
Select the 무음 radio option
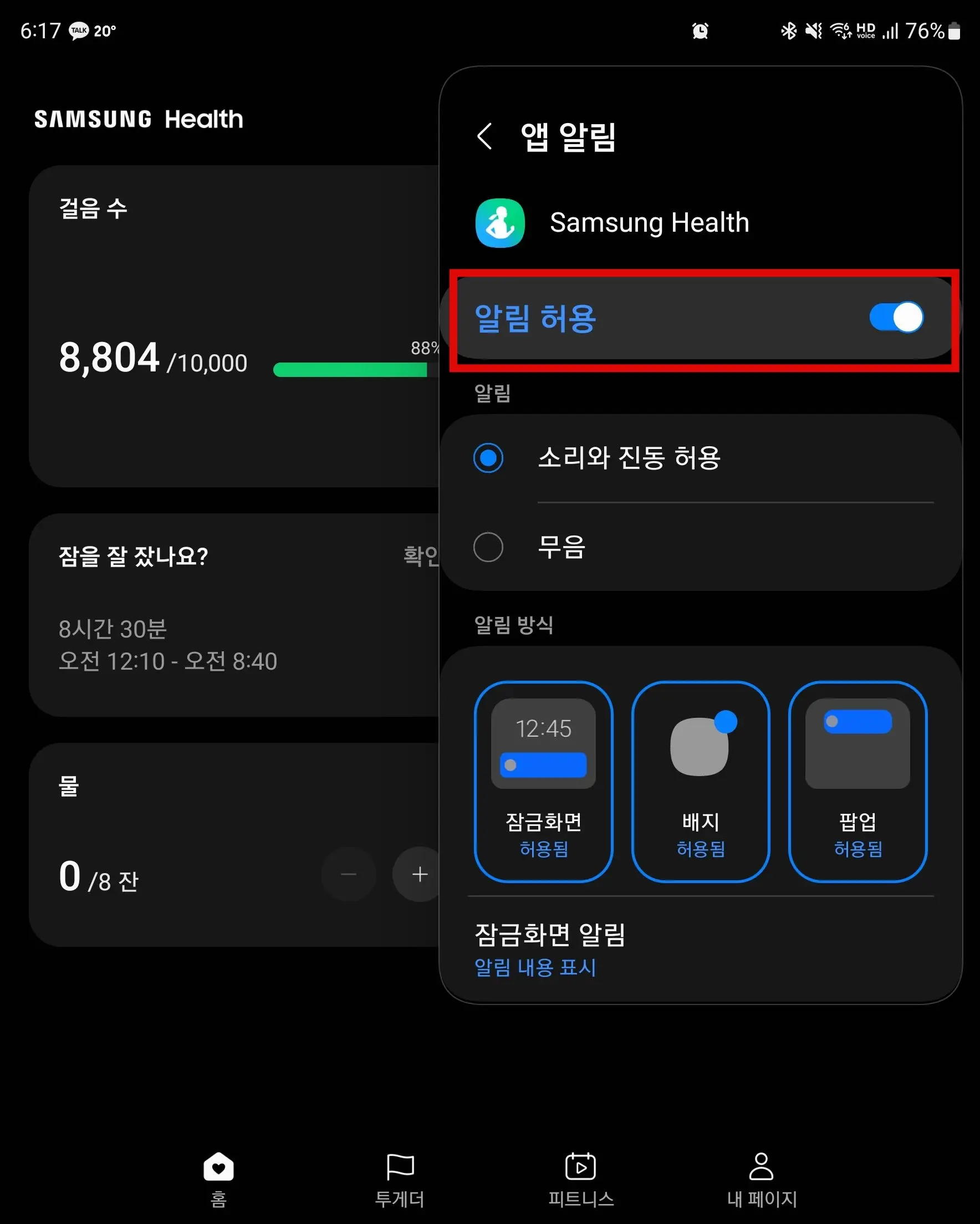click(489, 547)
